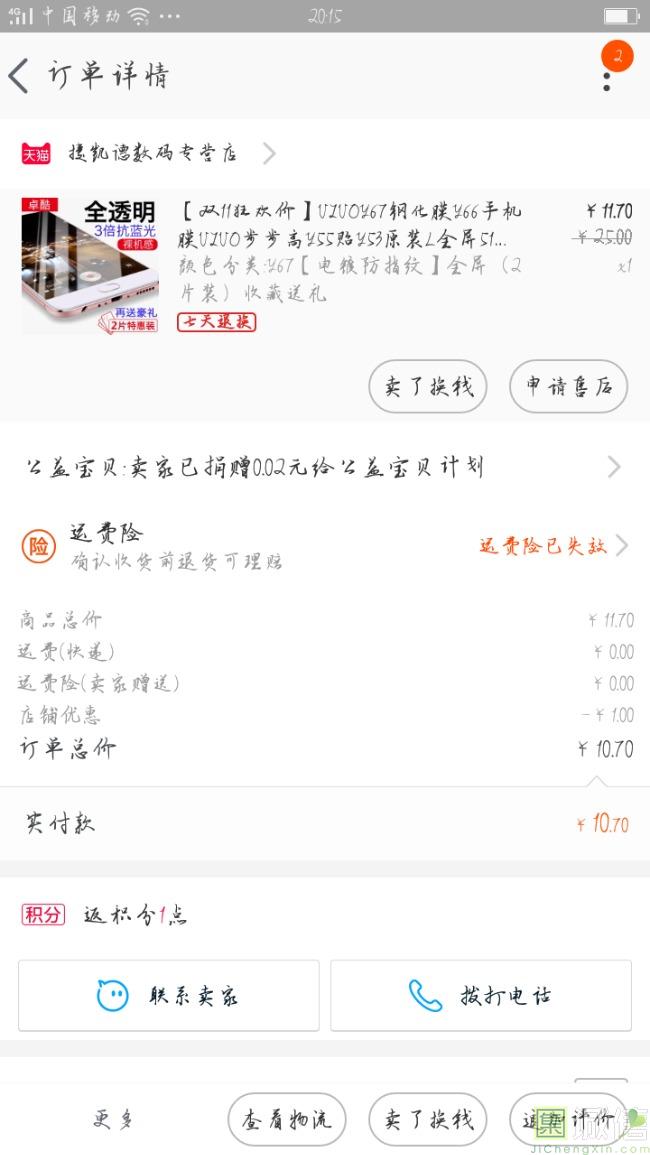The image size is (650, 1155).
Task: Check shipping with 查看物流
Action: [x=287, y=1119]
